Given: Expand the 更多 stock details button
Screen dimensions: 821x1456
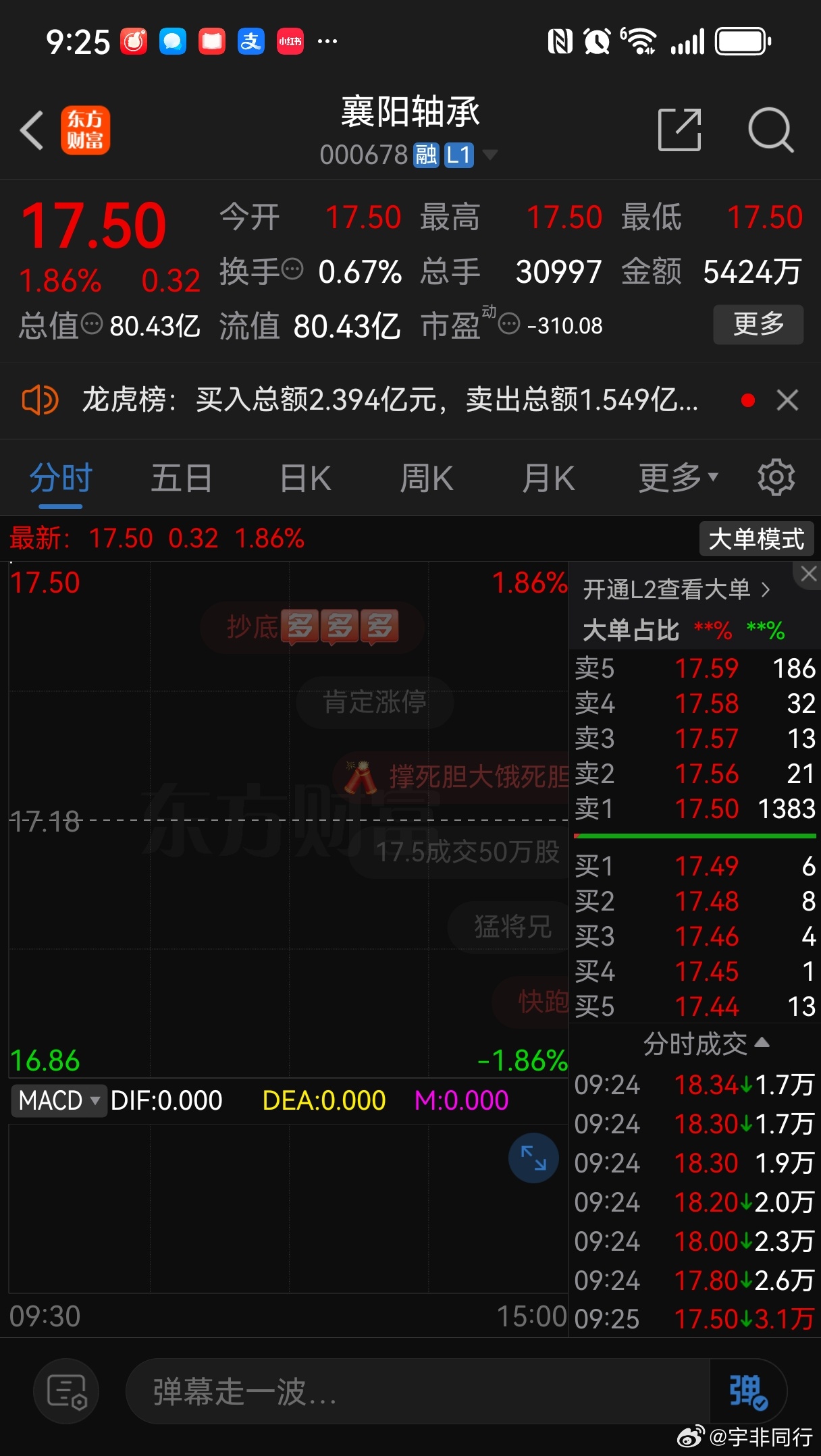Looking at the screenshot, I should (758, 325).
